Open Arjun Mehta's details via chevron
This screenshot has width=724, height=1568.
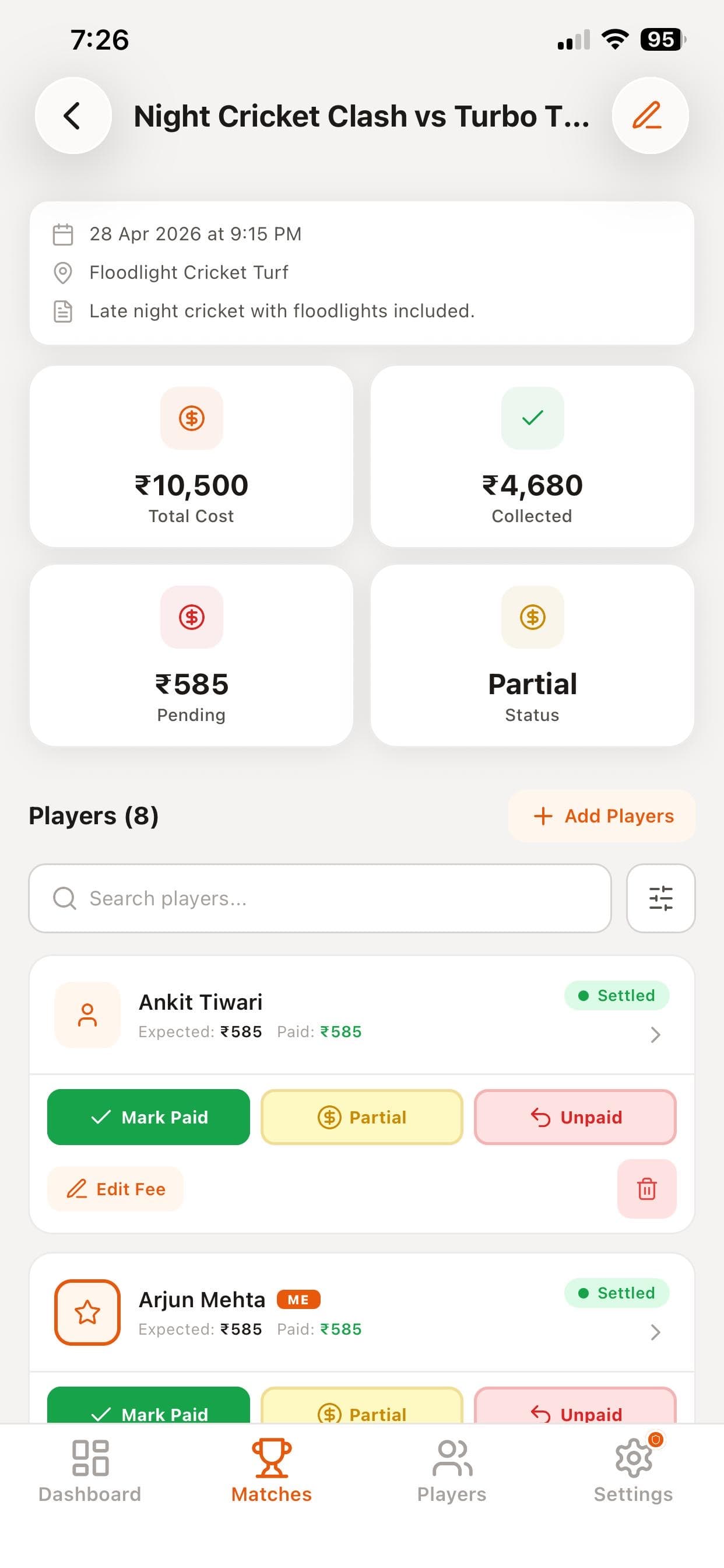(x=655, y=1332)
